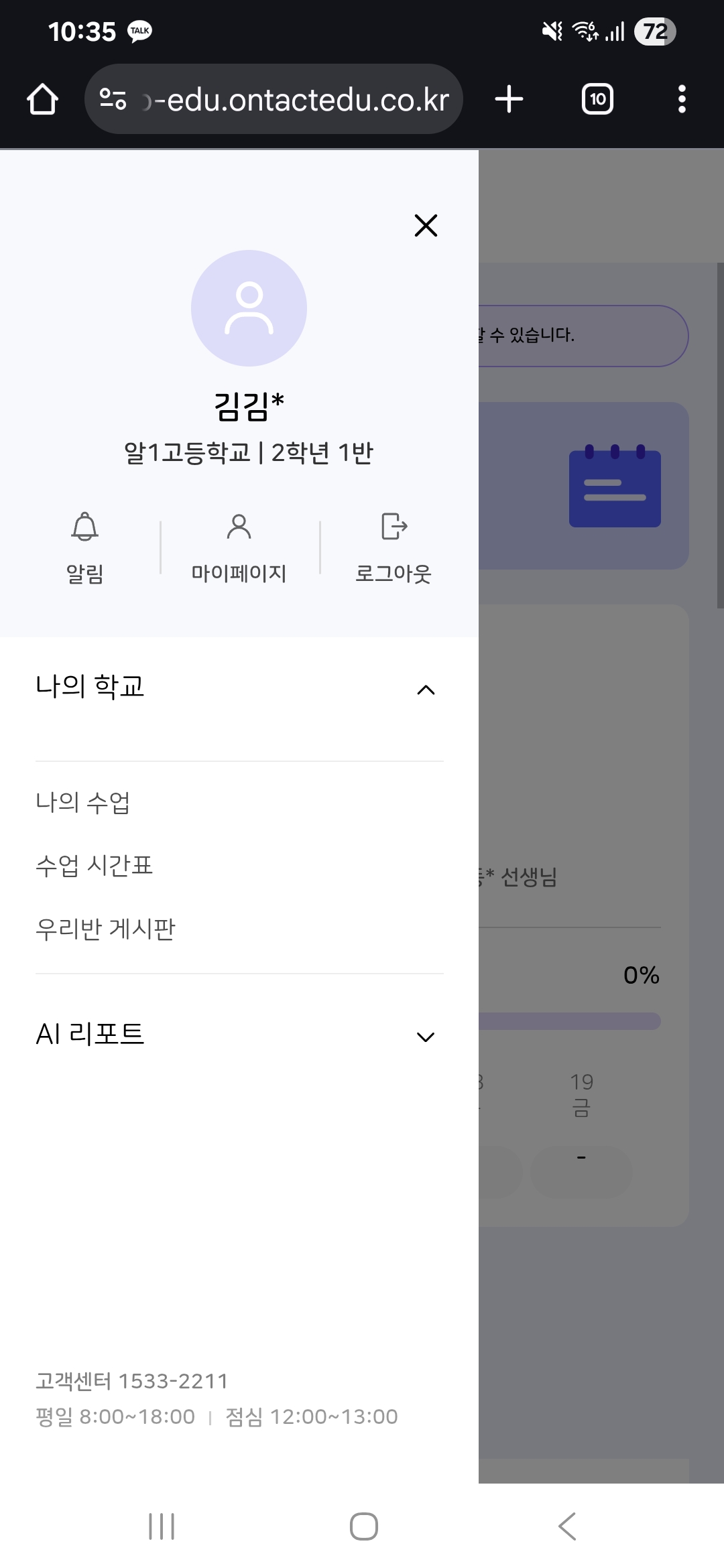
Task: Open 알림 notifications
Action: coord(85,547)
